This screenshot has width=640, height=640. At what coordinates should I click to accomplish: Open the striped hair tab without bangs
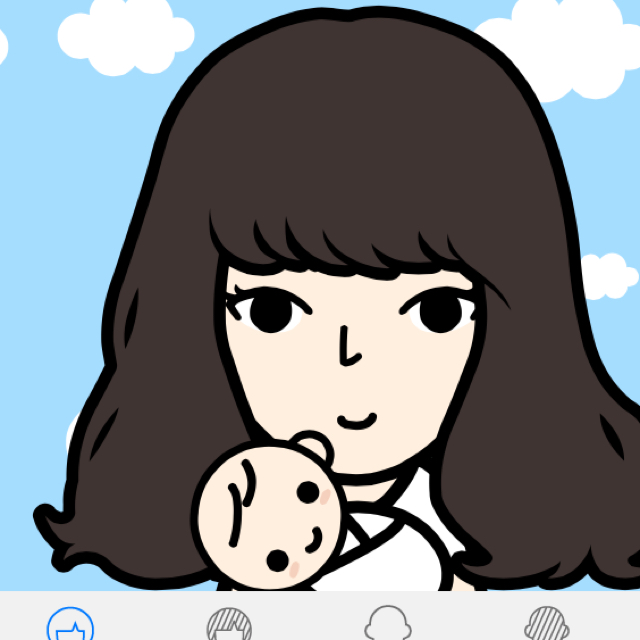coord(548,626)
